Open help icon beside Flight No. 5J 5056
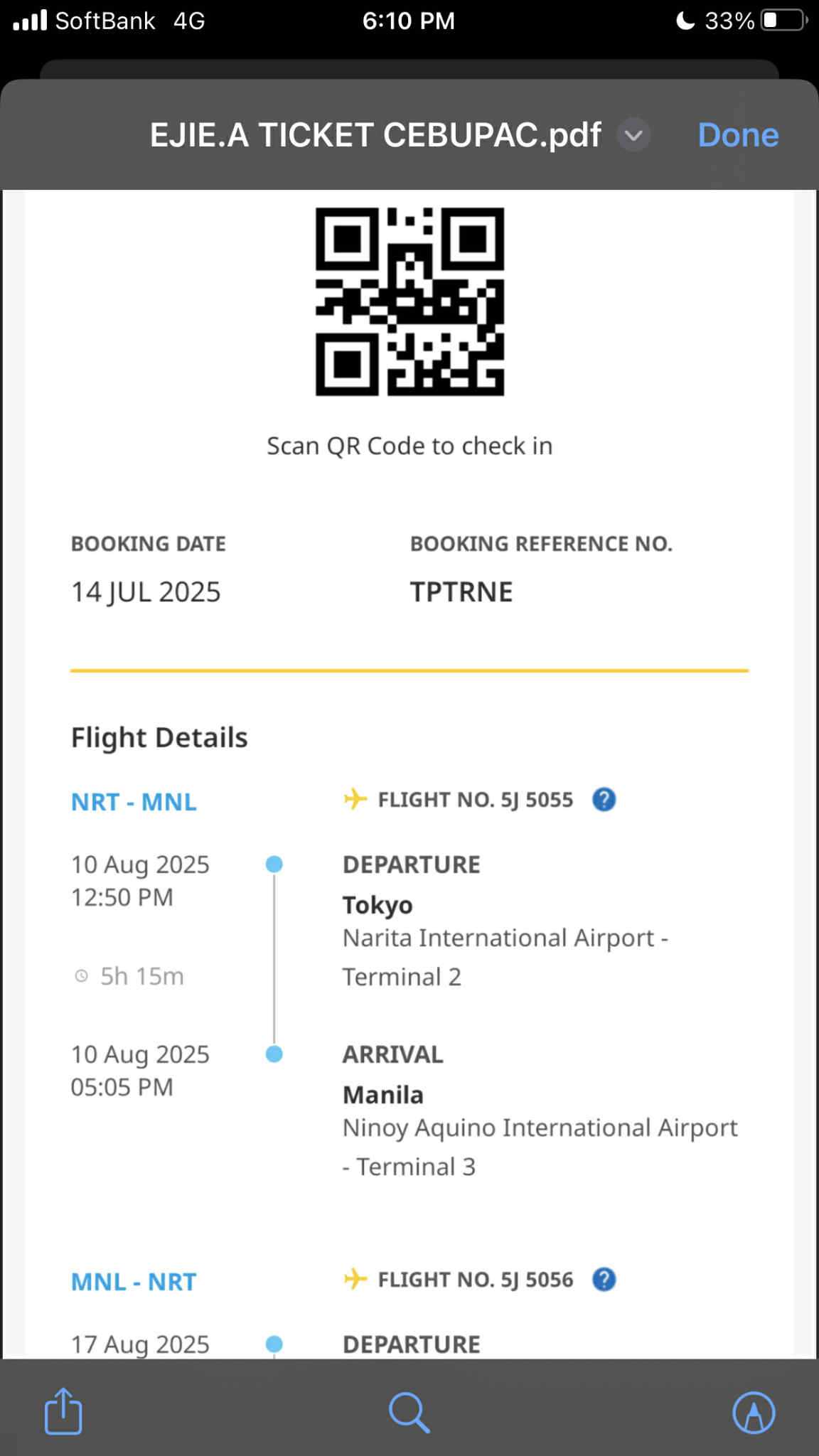The width and height of the screenshot is (819, 1456). pyautogui.click(x=604, y=1280)
